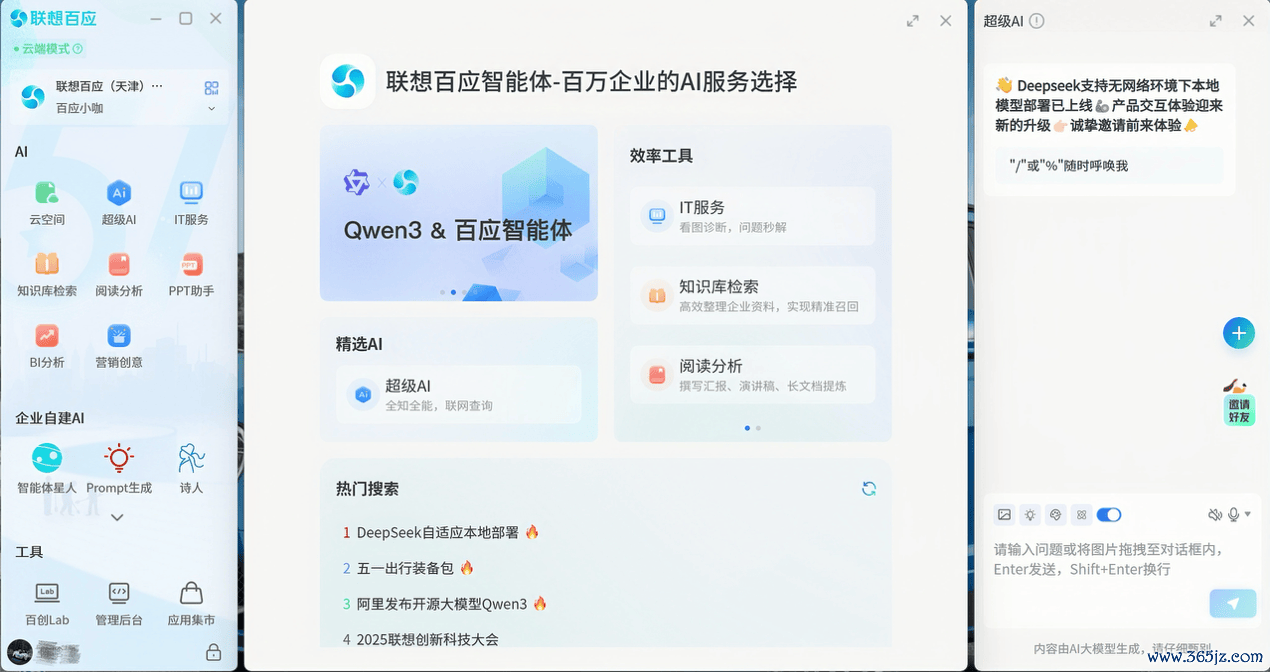The height and width of the screenshot is (672, 1270).
Task: Open the 超级AI card under 精选AI
Action: tap(458, 394)
